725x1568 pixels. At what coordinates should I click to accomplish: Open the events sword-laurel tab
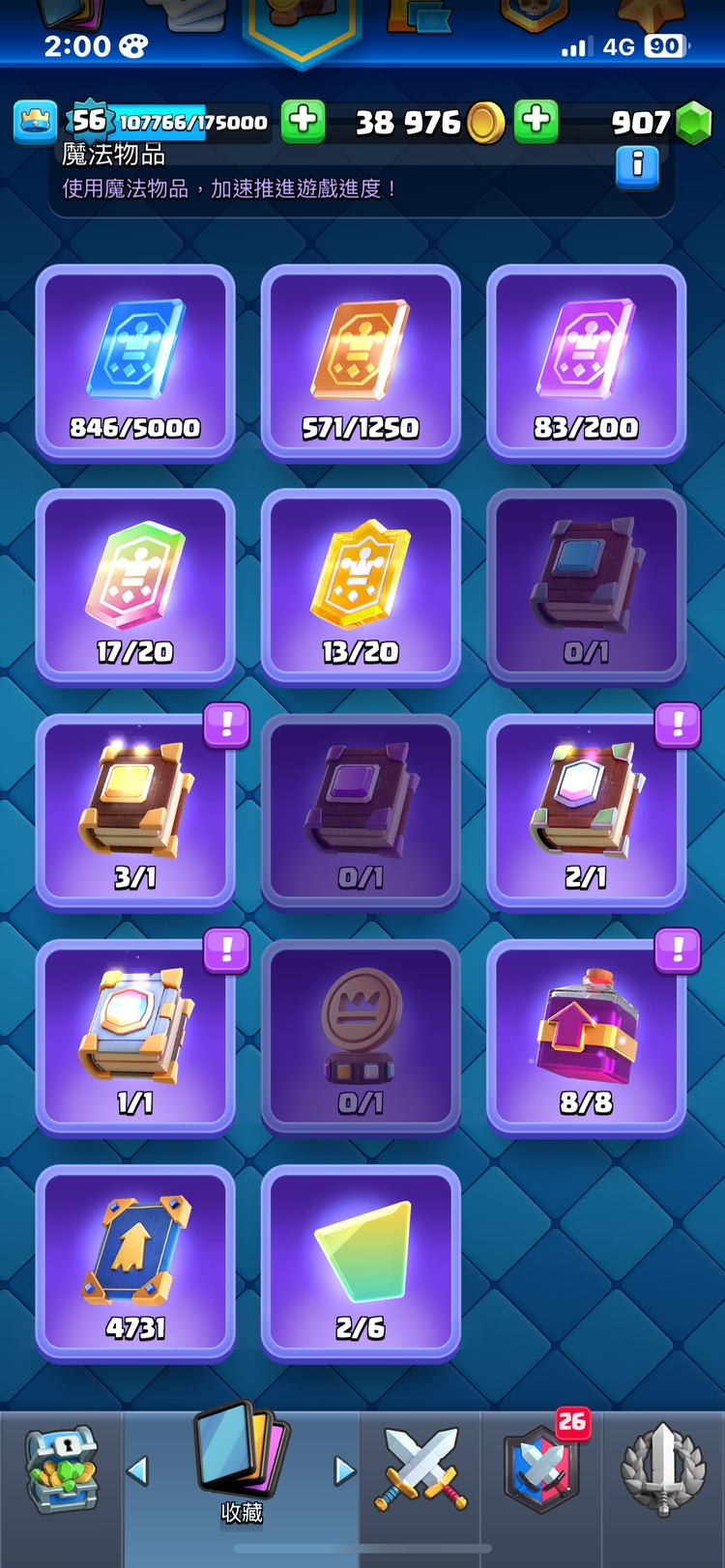663,1469
